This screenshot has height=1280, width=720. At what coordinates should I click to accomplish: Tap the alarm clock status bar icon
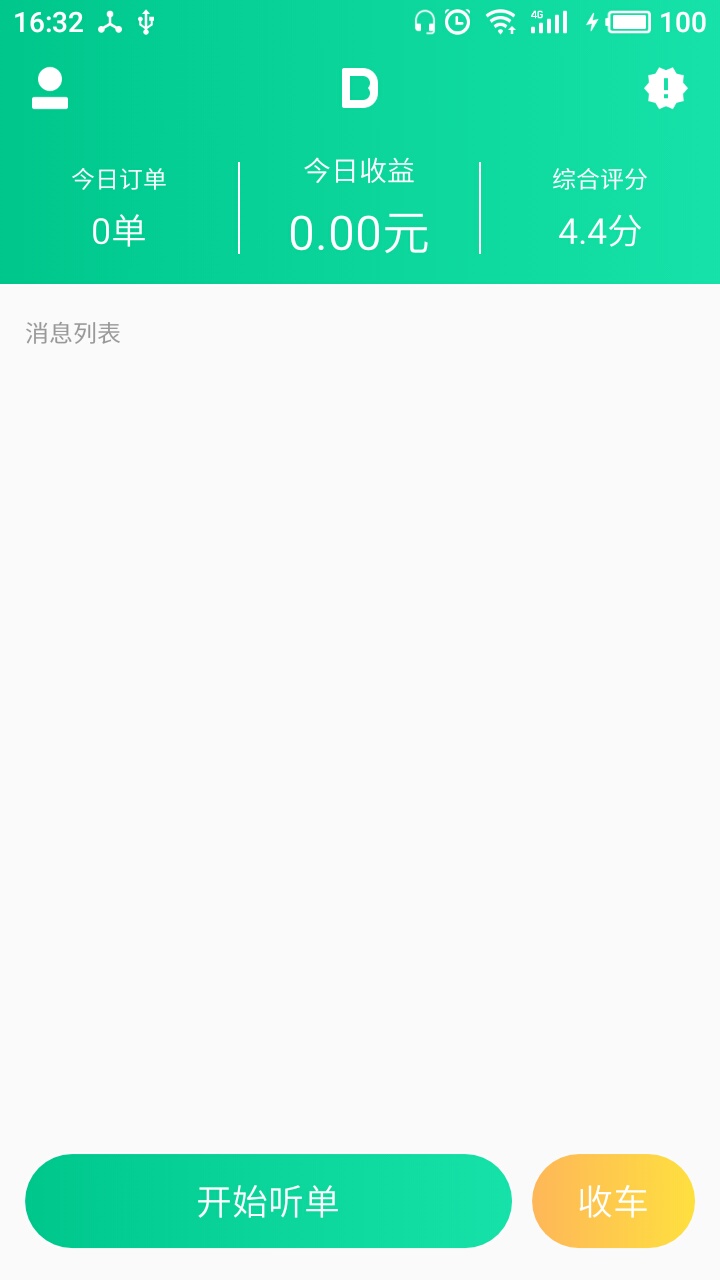pyautogui.click(x=458, y=21)
